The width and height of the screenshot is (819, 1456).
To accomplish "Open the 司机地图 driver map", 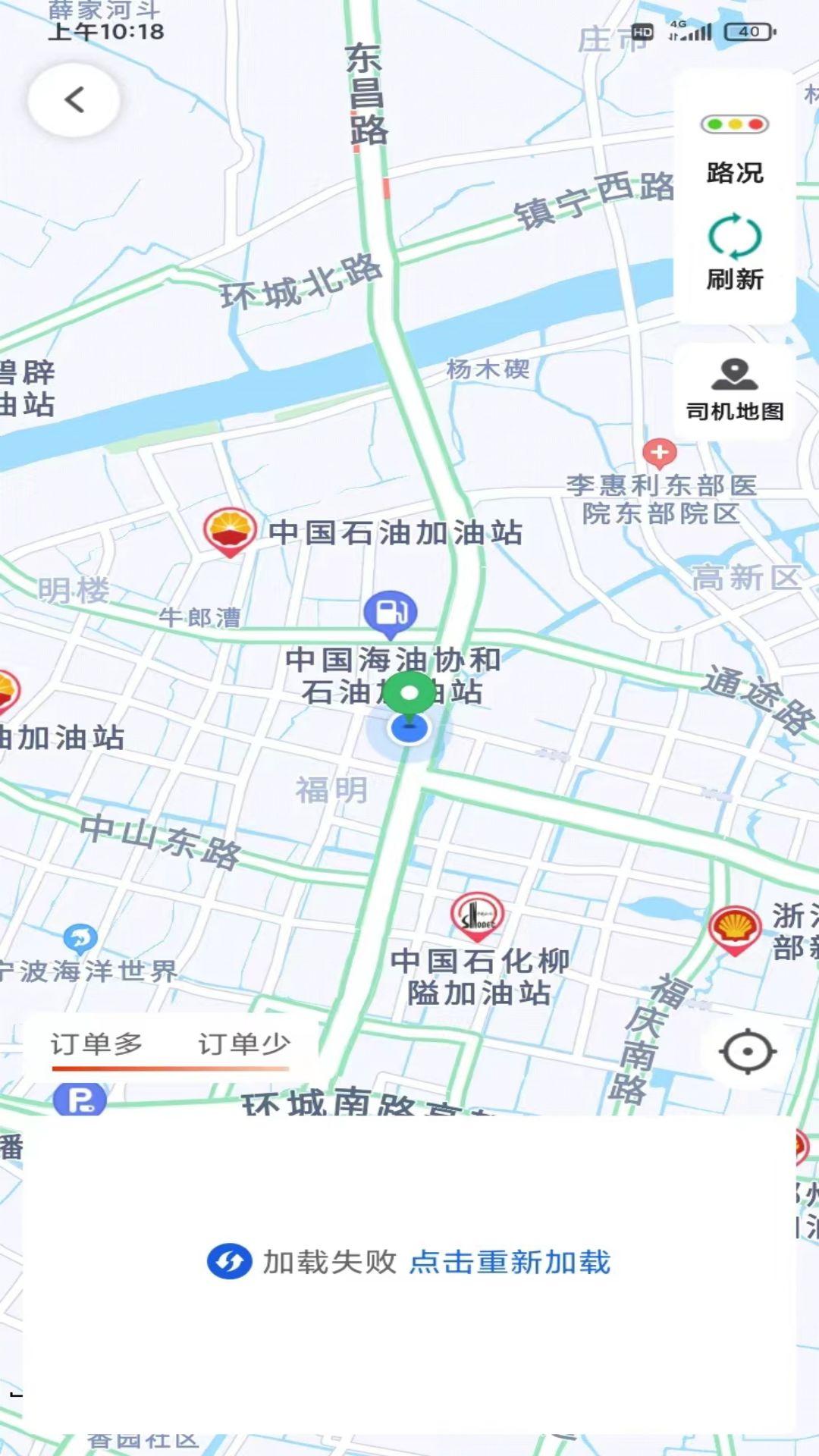I will click(732, 387).
